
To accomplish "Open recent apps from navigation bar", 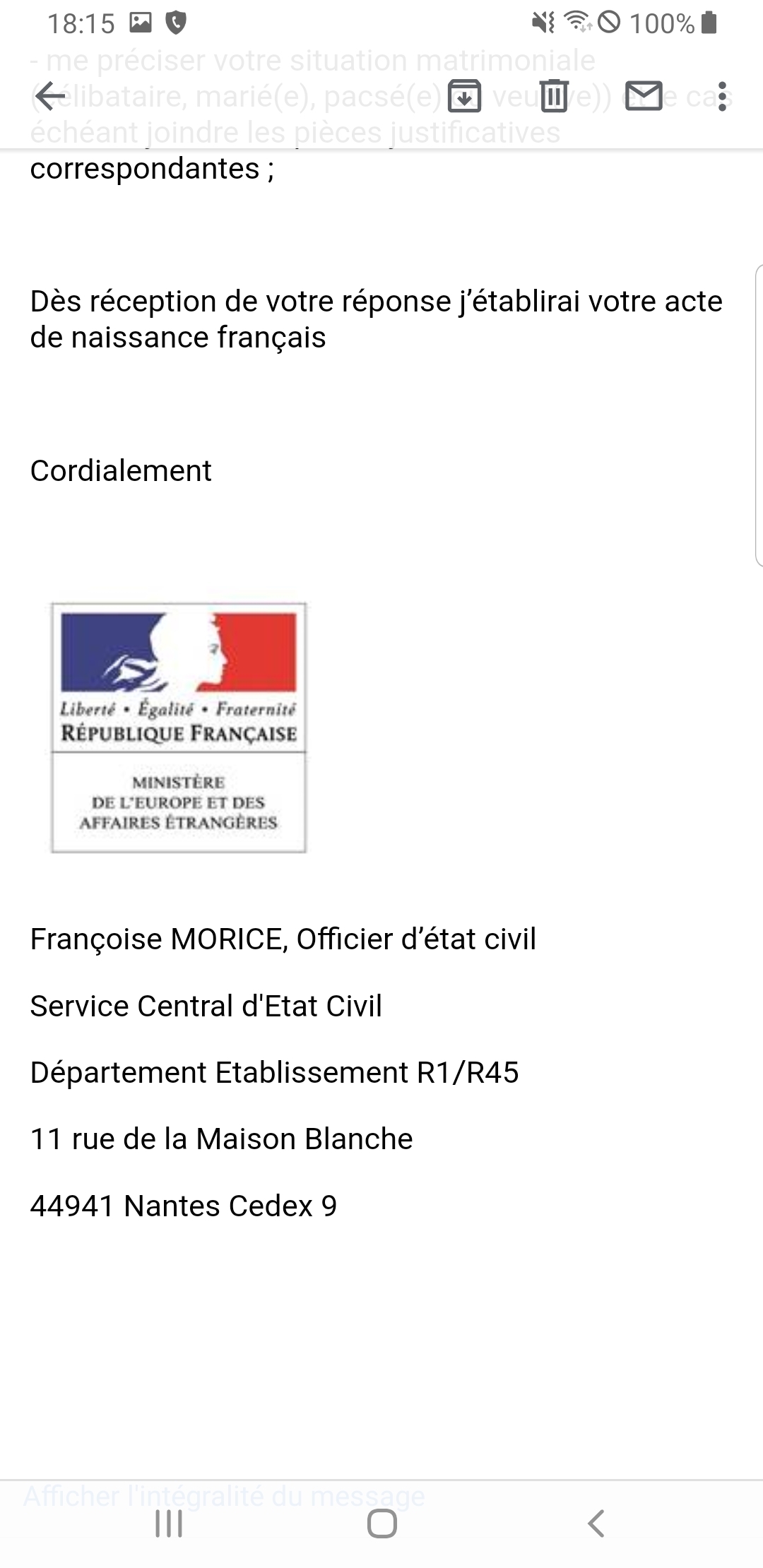I will pos(169,1524).
